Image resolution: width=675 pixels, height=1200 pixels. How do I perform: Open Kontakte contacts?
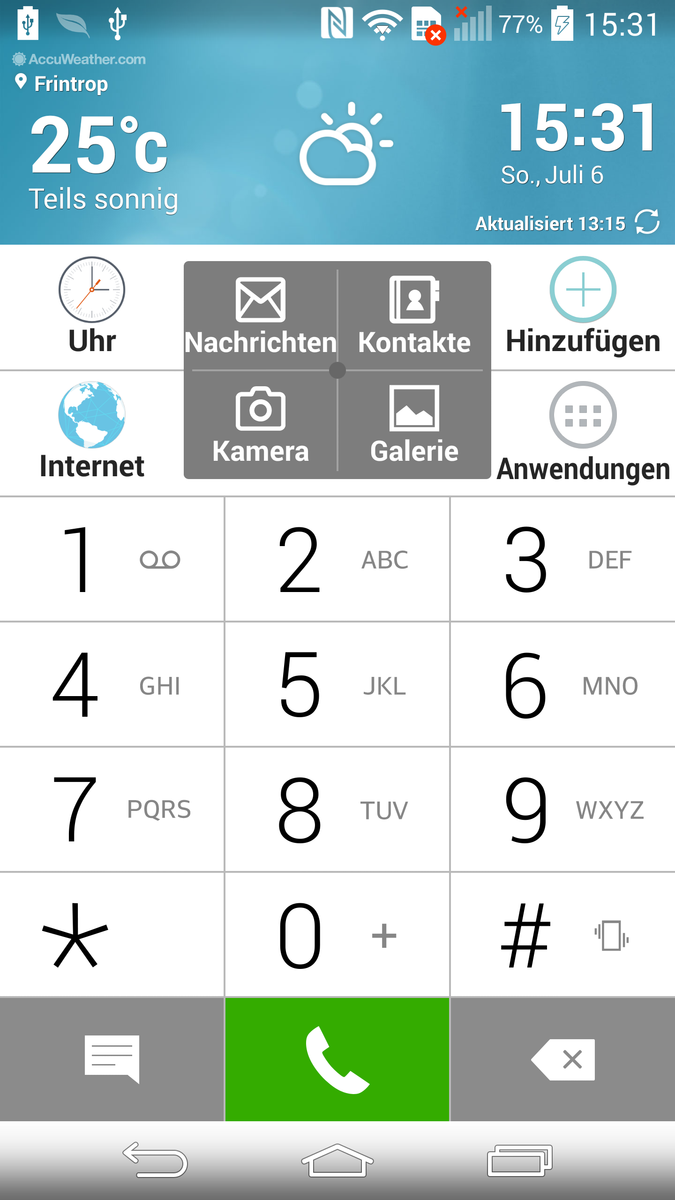414,317
